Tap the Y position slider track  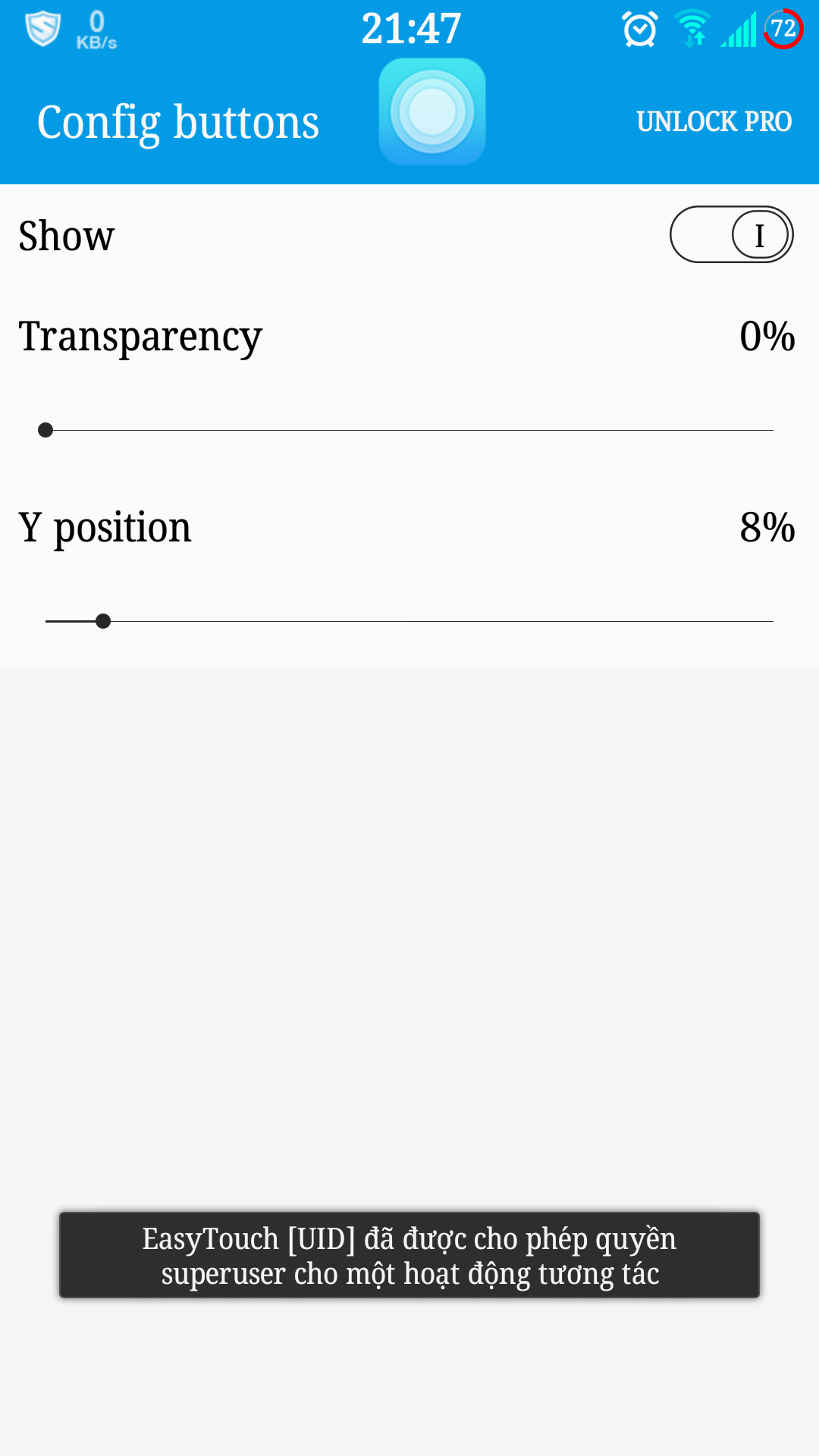409,621
